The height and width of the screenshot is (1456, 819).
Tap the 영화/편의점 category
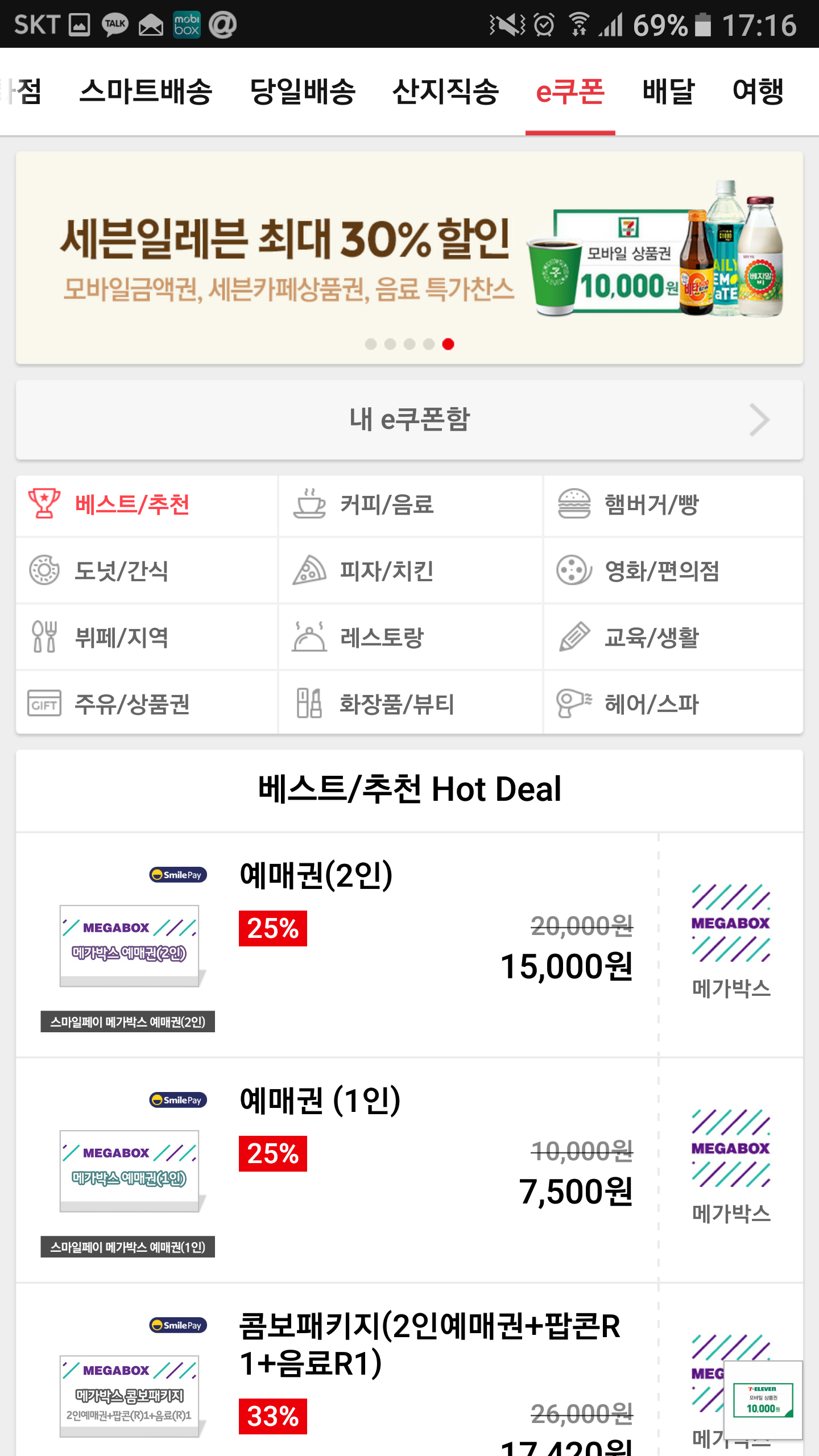click(x=673, y=571)
